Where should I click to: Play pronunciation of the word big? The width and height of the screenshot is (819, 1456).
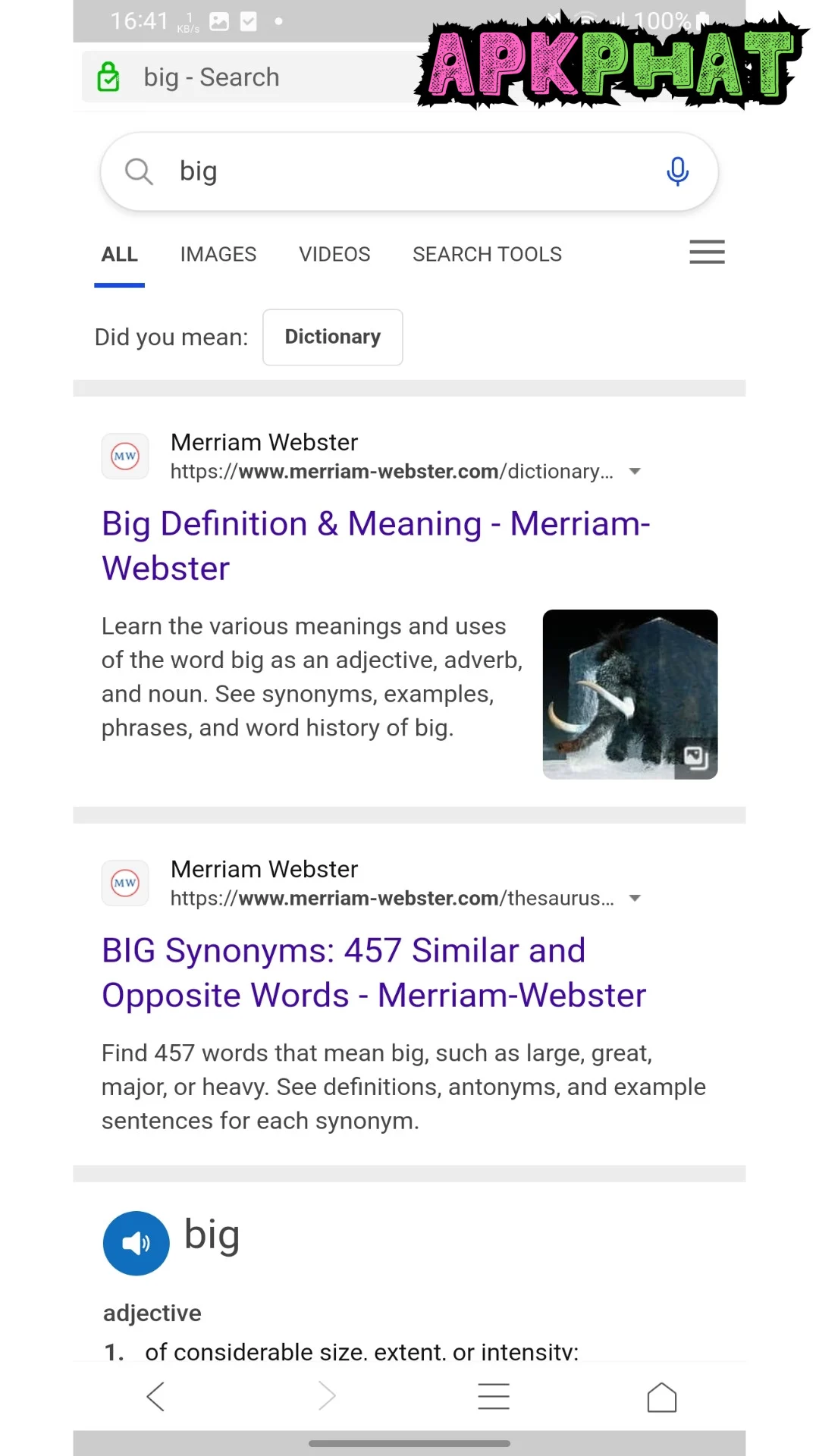pos(136,1243)
